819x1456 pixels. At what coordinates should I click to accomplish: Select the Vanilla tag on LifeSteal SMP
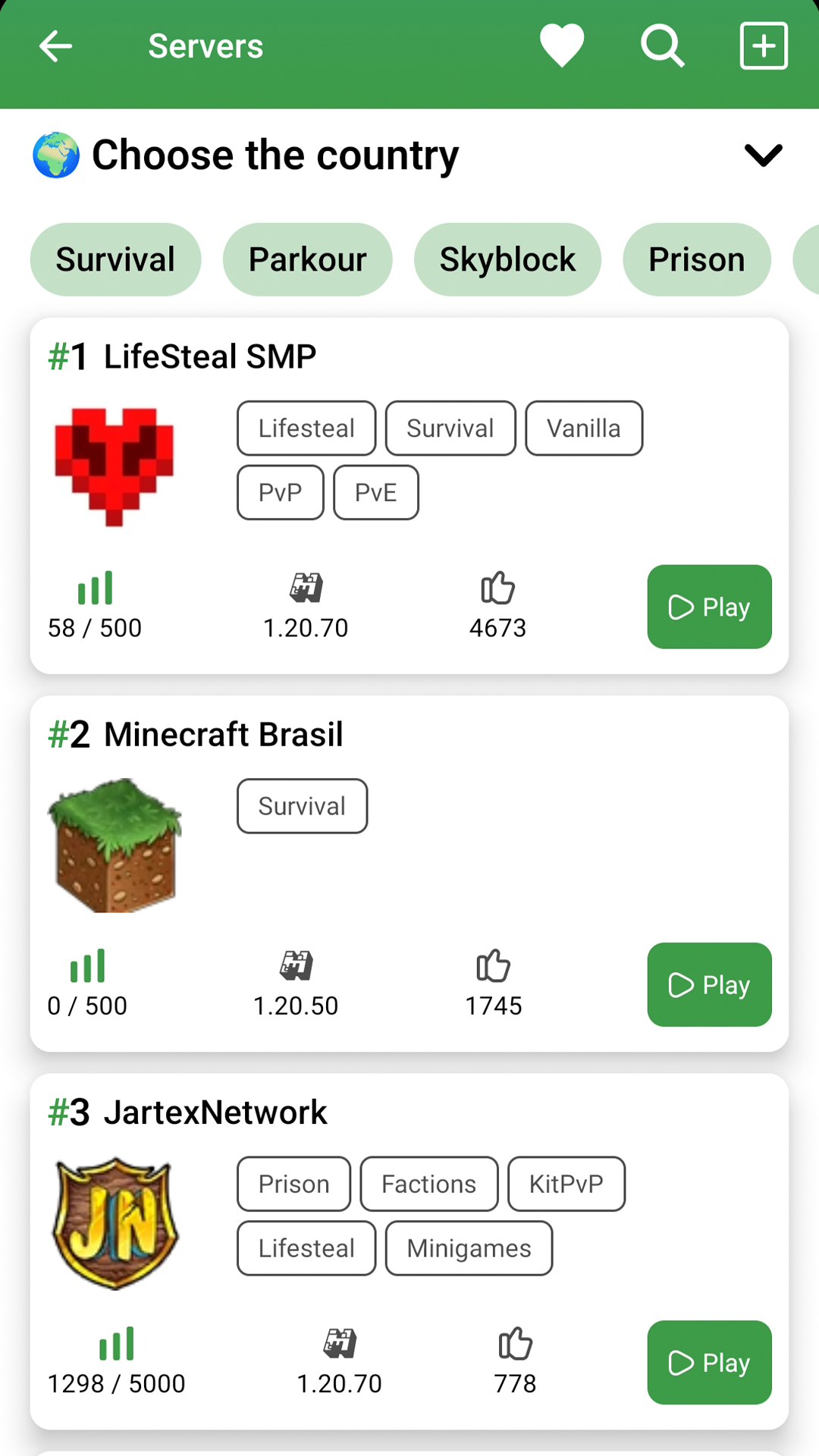pyautogui.click(x=584, y=428)
